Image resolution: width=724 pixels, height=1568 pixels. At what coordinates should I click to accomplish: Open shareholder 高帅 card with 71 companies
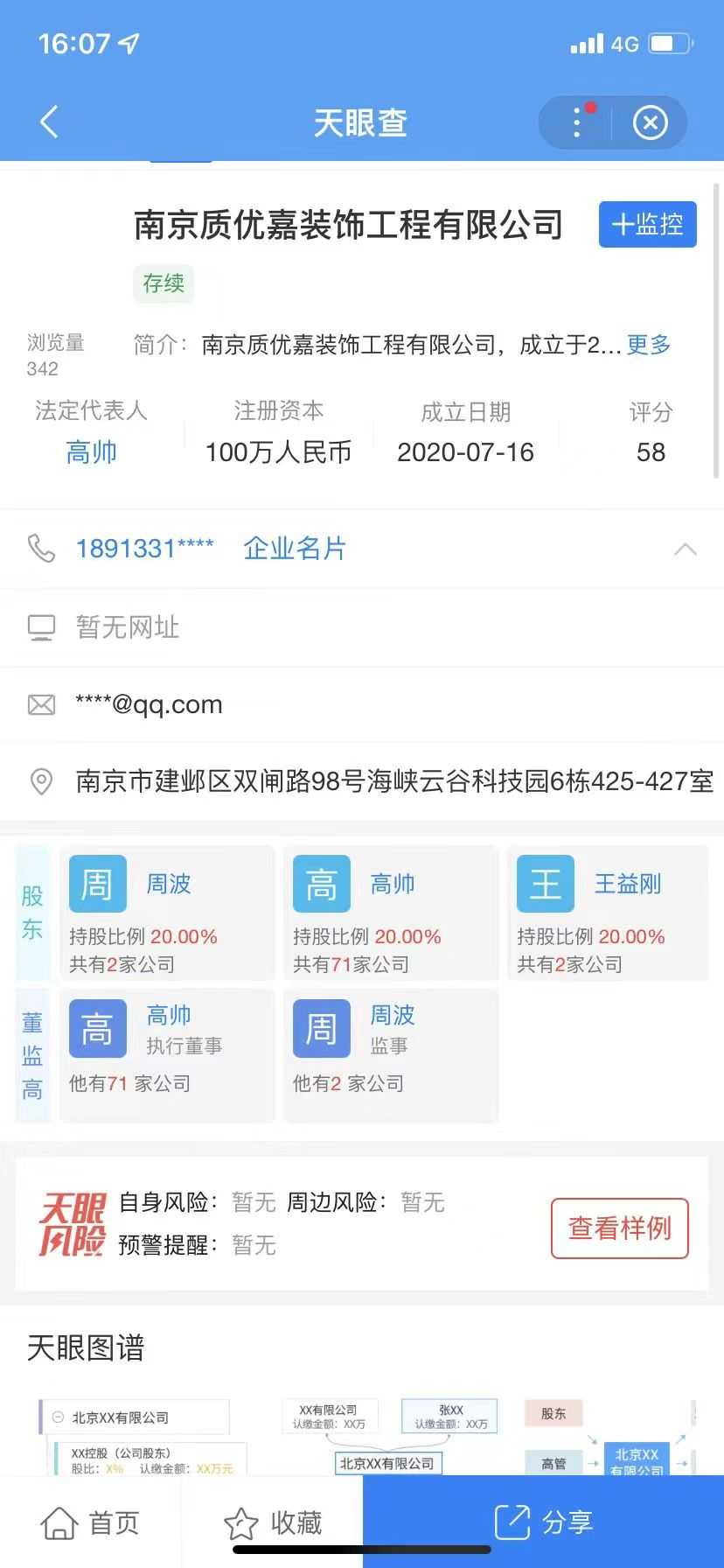click(x=391, y=913)
